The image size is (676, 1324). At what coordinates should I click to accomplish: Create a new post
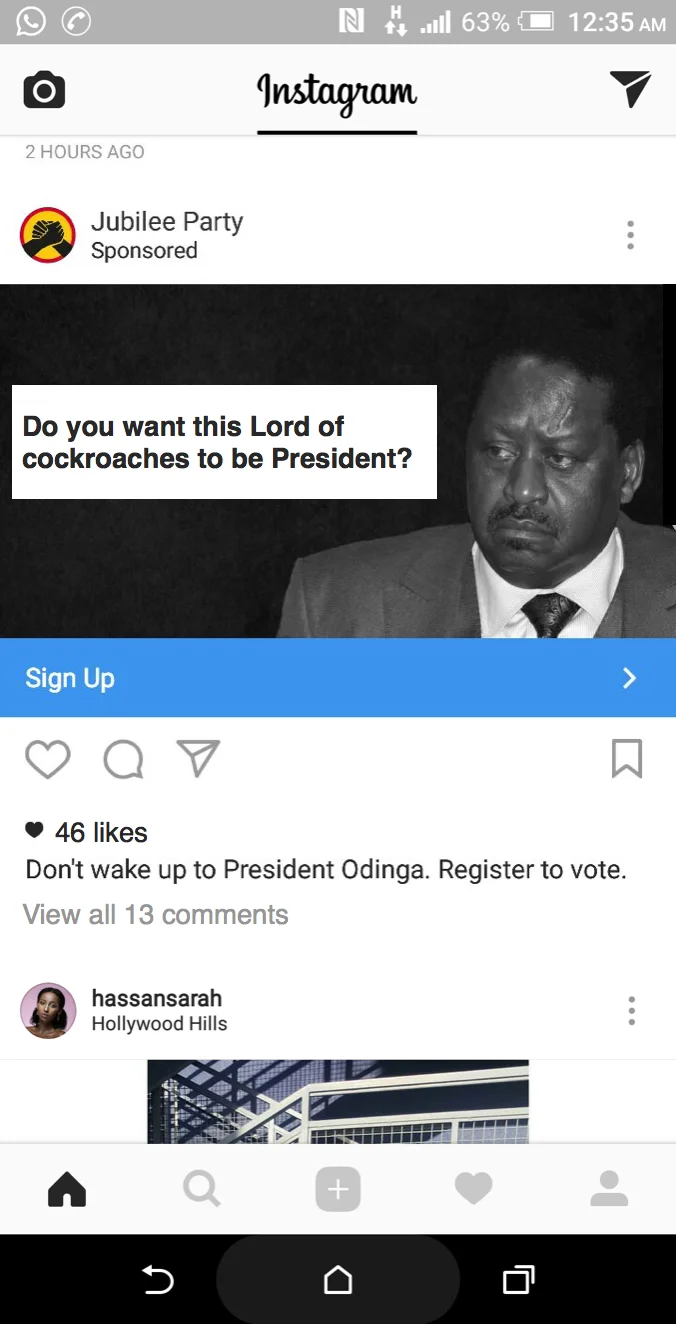pyautogui.click(x=338, y=1189)
